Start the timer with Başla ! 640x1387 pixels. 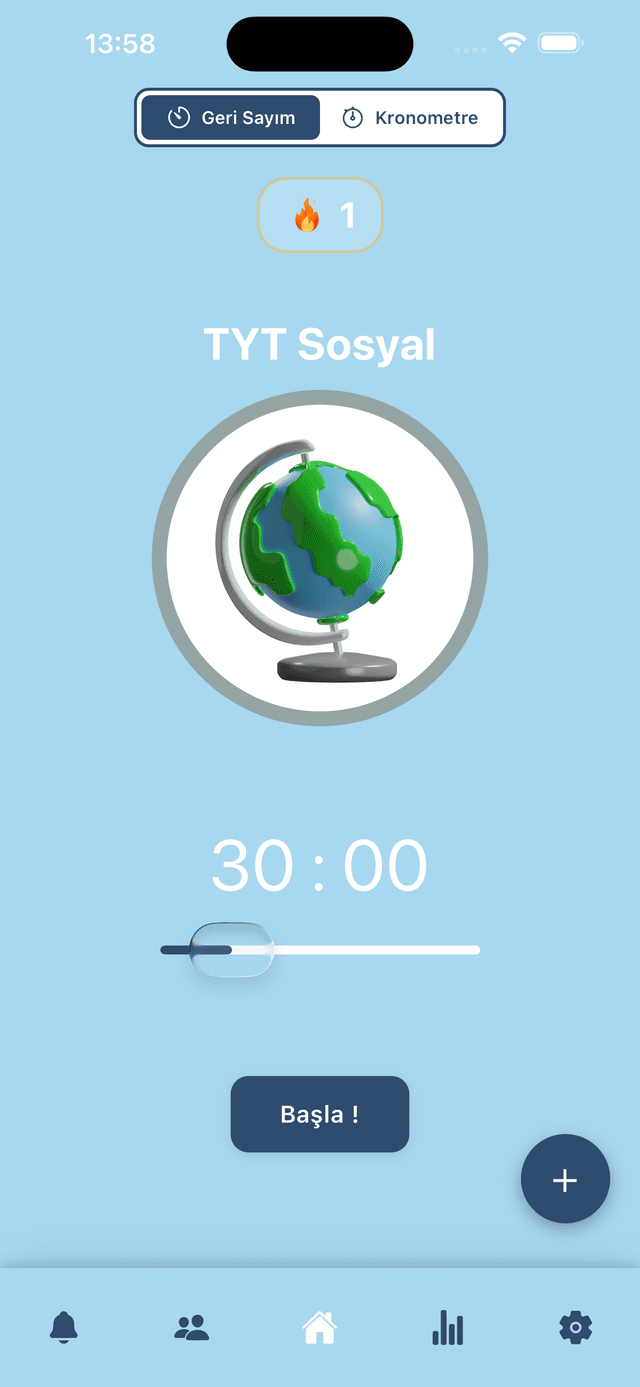(320, 1114)
